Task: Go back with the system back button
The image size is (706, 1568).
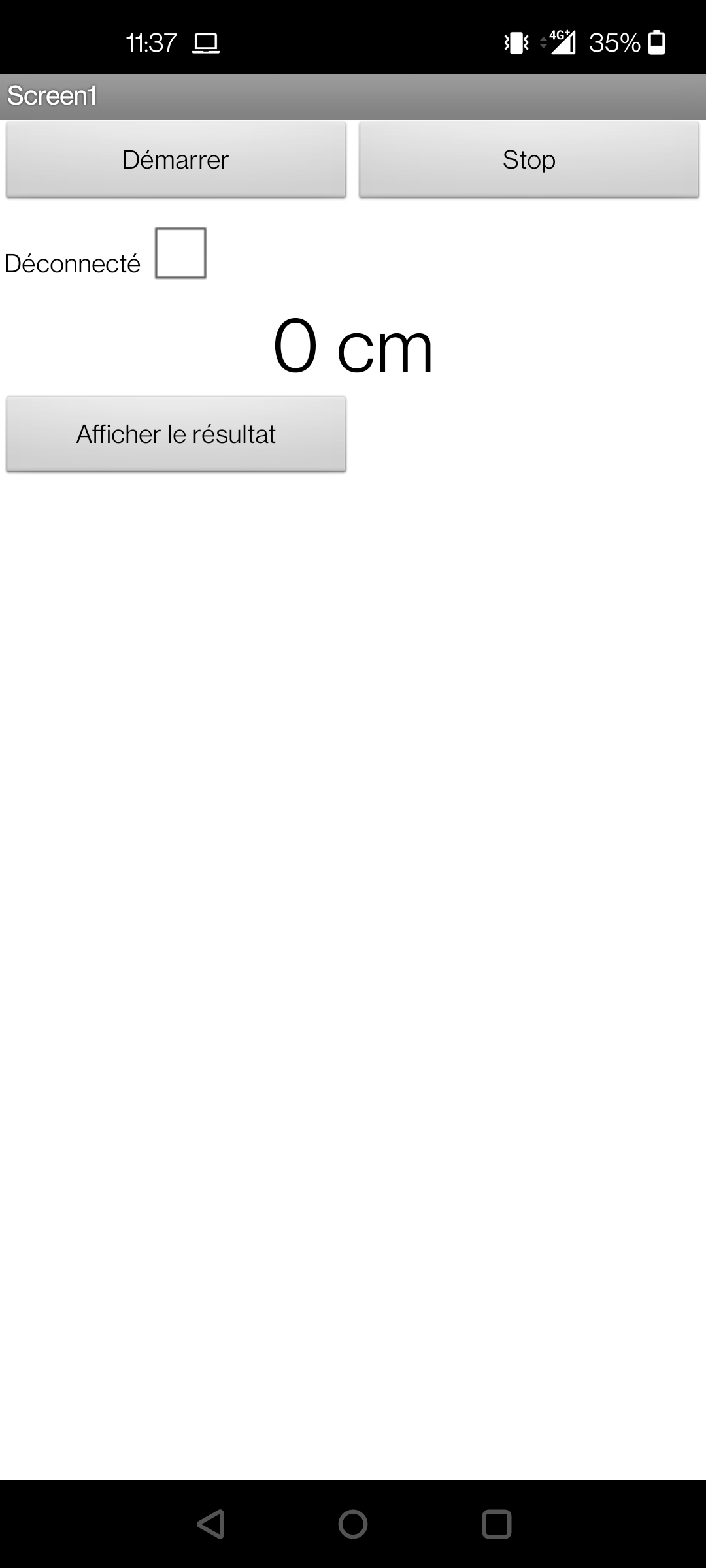Action: [x=210, y=1524]
